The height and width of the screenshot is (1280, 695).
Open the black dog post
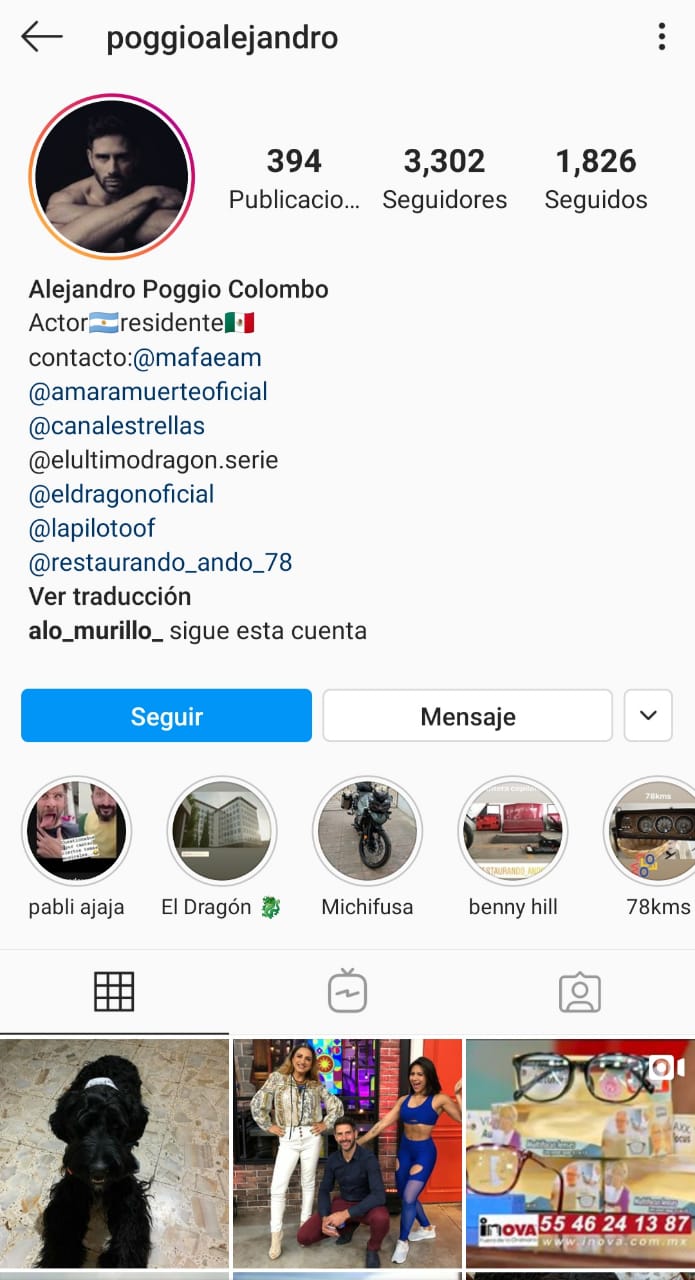pyautogui.click(x=114, y=1153)
